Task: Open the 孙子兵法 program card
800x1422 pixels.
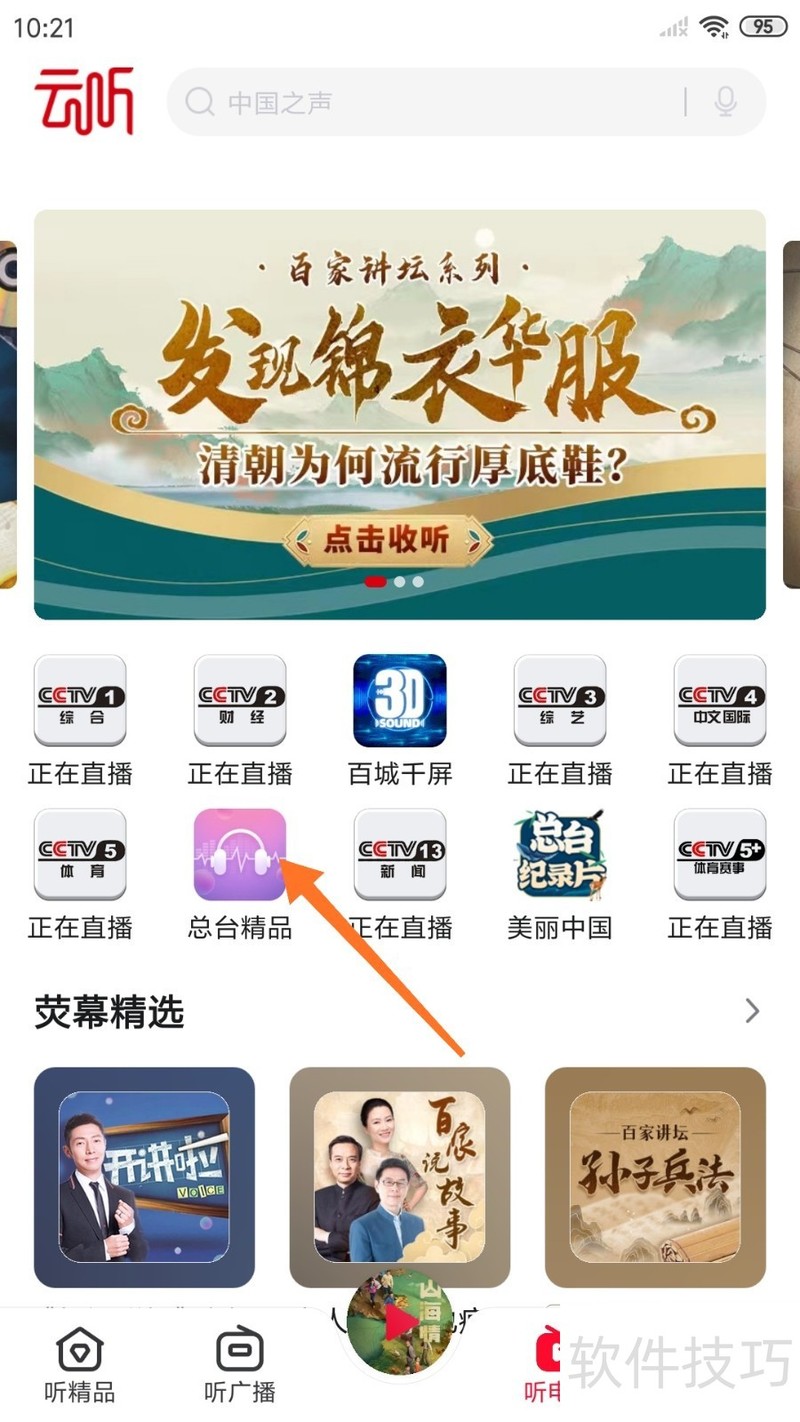Action: coord(655,1177)
